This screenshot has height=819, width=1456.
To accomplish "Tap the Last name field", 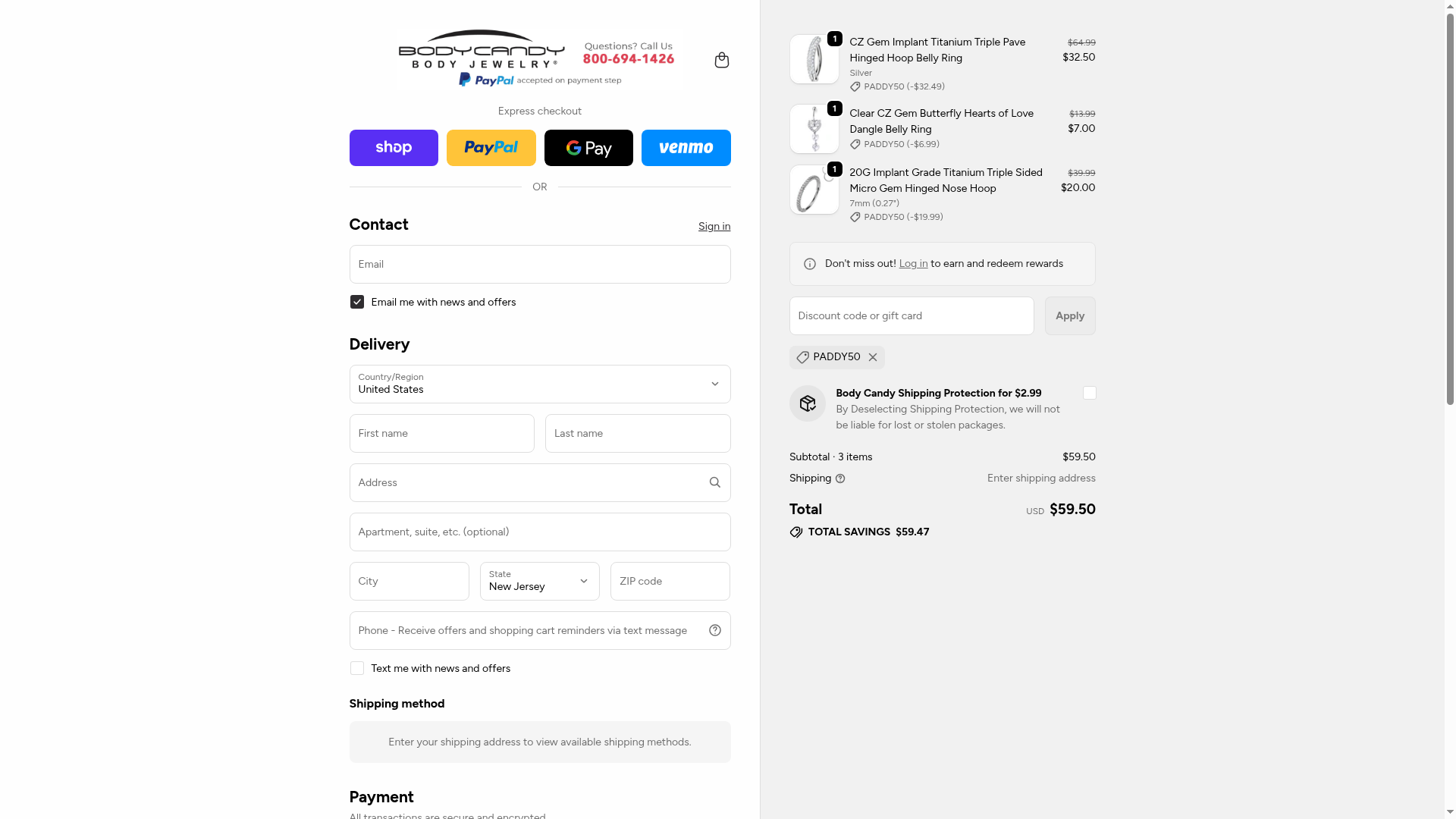I will (637, 434).
